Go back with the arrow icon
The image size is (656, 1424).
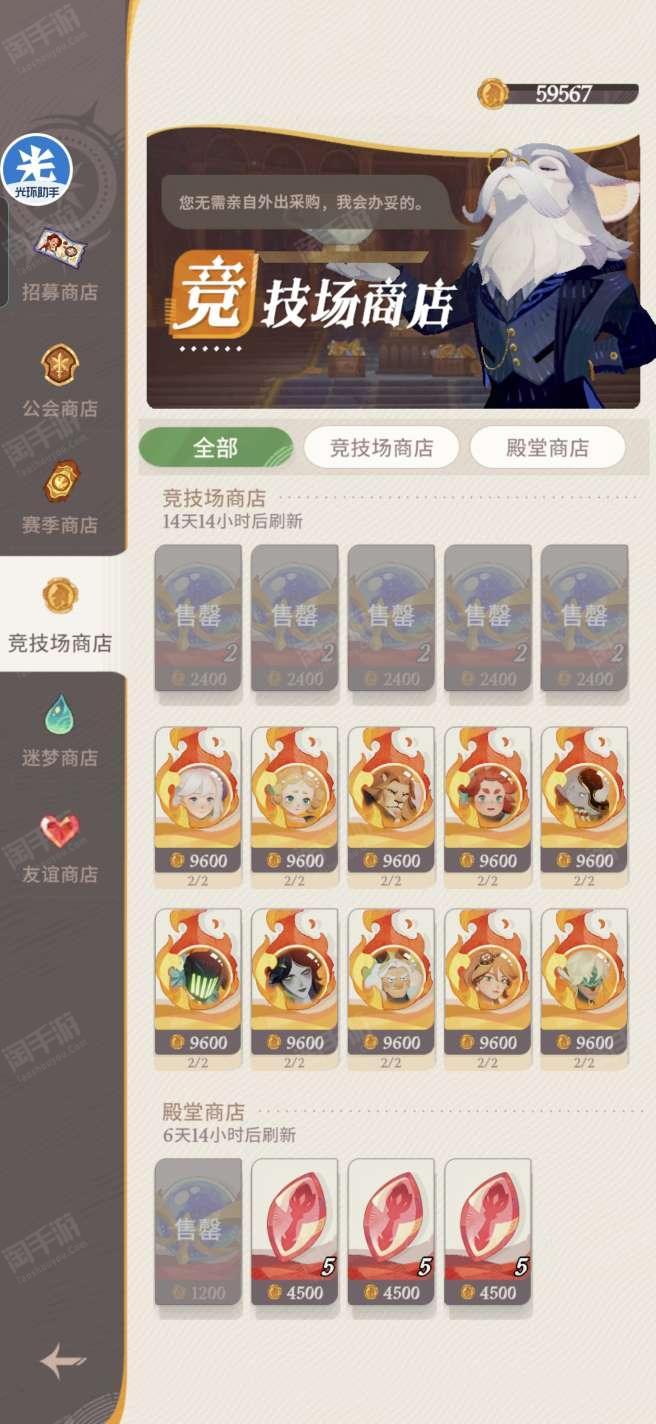(x=62, y=1360)
